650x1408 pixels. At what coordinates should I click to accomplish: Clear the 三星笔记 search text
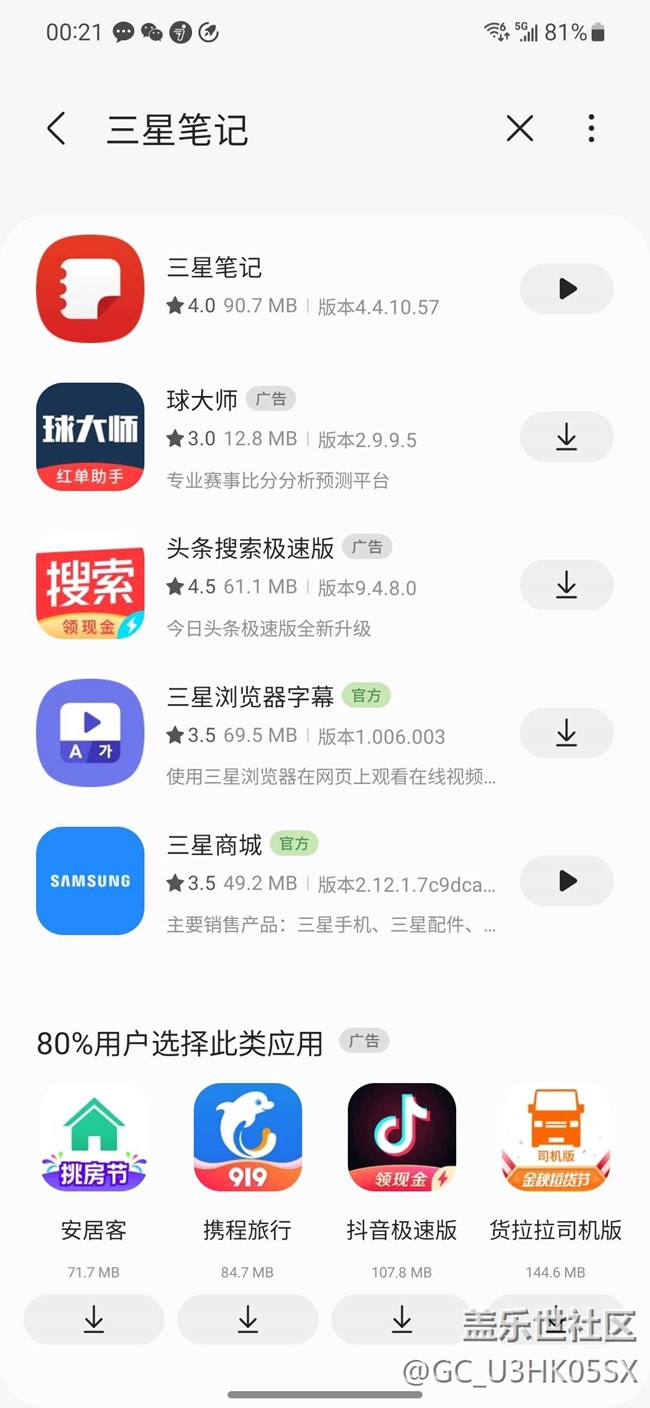(520, 129)
